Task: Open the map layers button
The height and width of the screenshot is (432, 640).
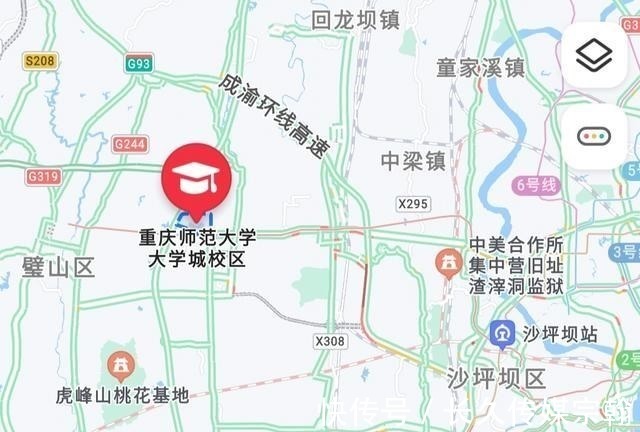Action: click(598, 57)
